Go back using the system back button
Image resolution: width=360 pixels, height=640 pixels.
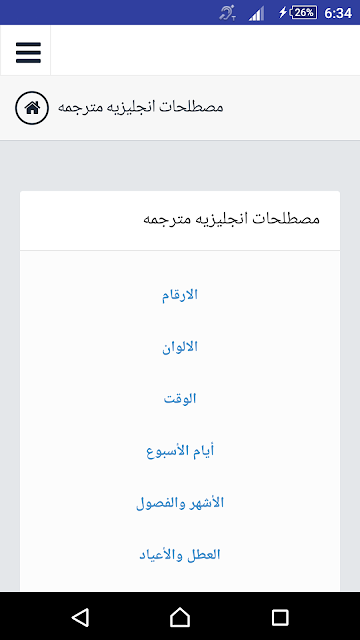coord(80,617)
